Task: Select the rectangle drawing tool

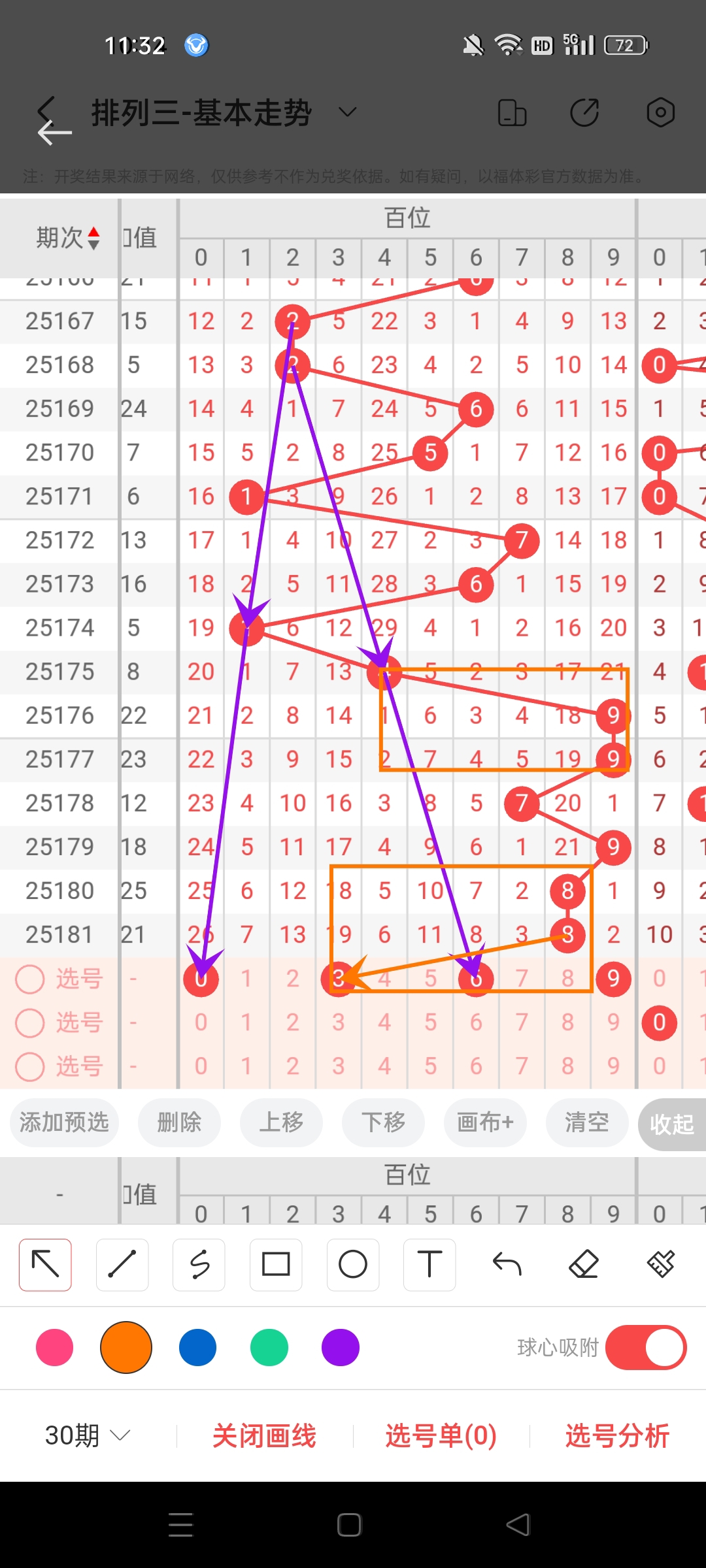Action: click(276, 1264)
